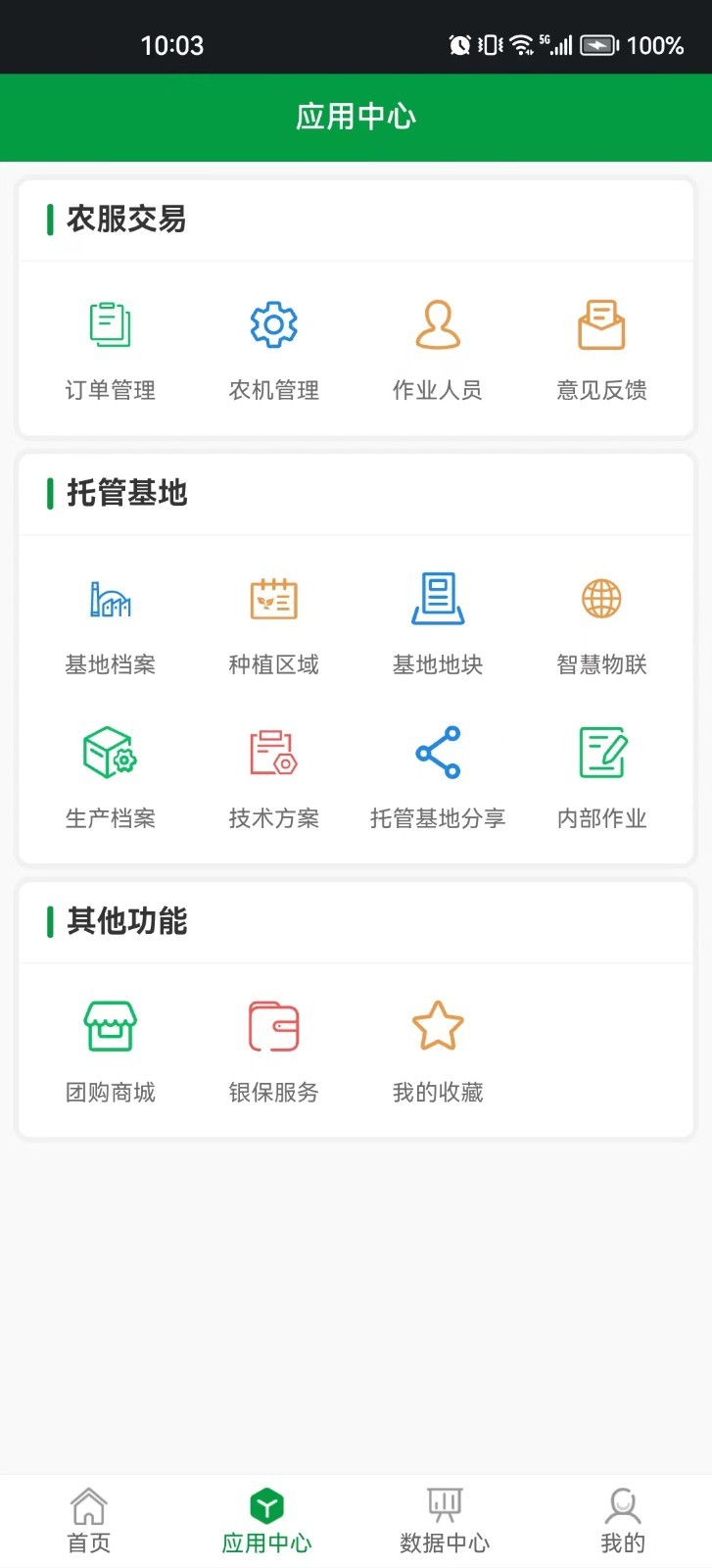
Task: Select the 应用中心 bottom navigation tab
Action: coord(266,1517)
